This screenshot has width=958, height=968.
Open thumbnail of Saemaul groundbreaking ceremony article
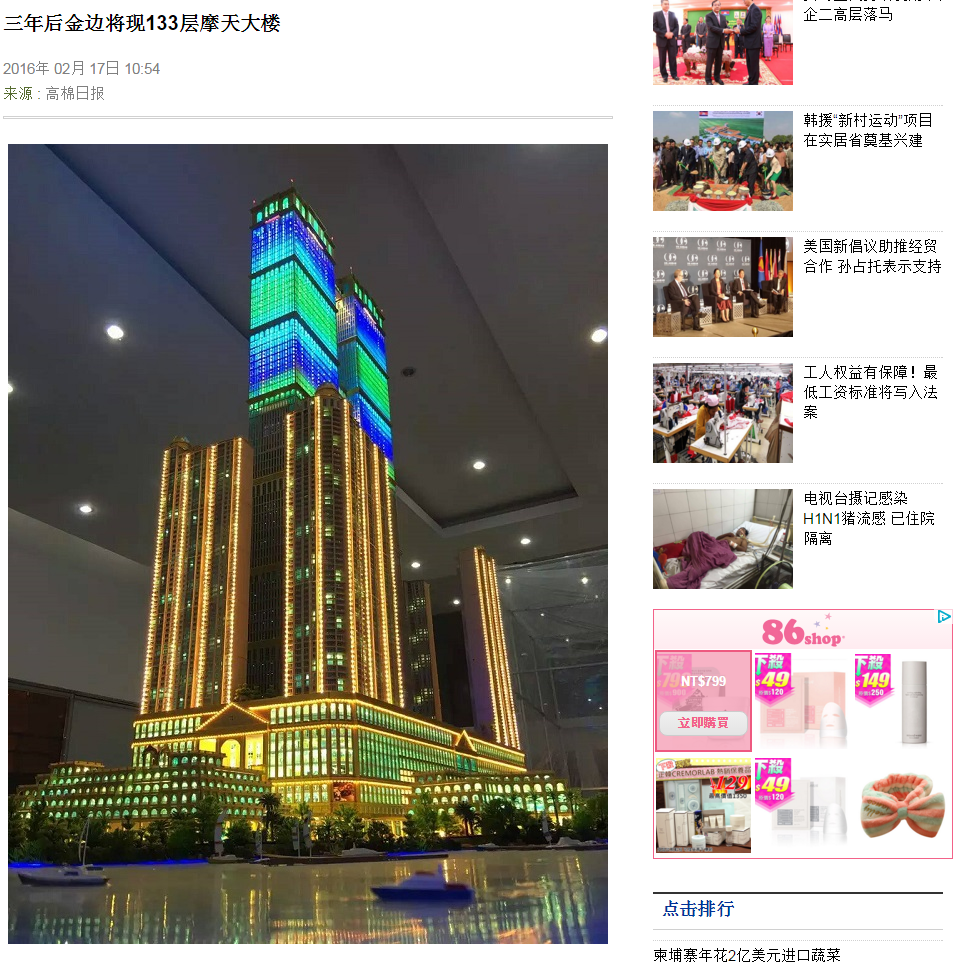pos(722,161)
